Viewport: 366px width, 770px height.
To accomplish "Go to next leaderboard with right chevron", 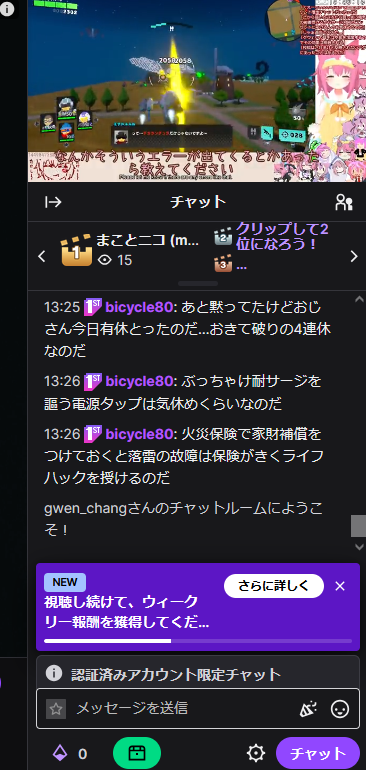I will [x=354, y=256].
